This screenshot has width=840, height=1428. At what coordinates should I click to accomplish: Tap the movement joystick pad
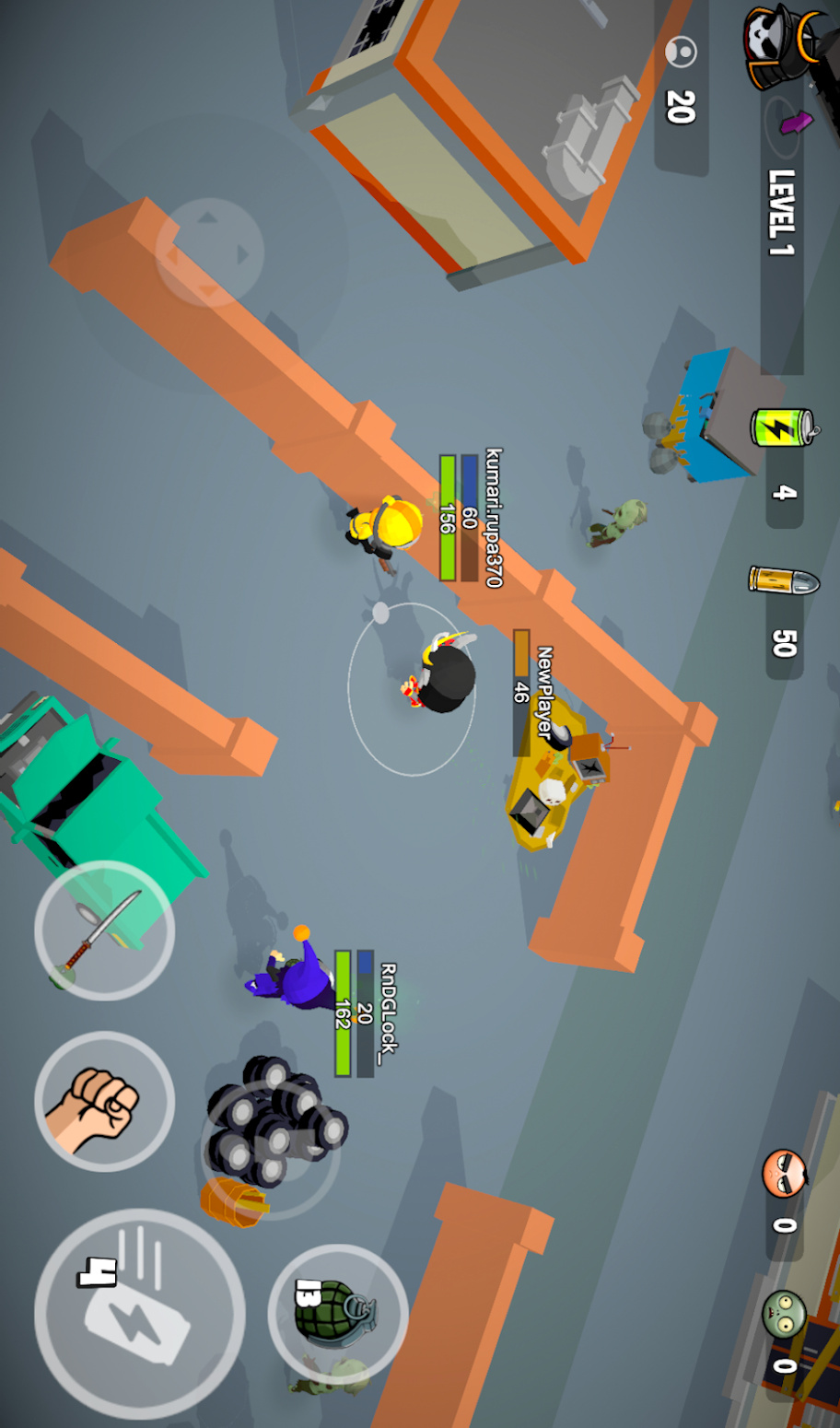pyautogui.click(x=210, y=252)
